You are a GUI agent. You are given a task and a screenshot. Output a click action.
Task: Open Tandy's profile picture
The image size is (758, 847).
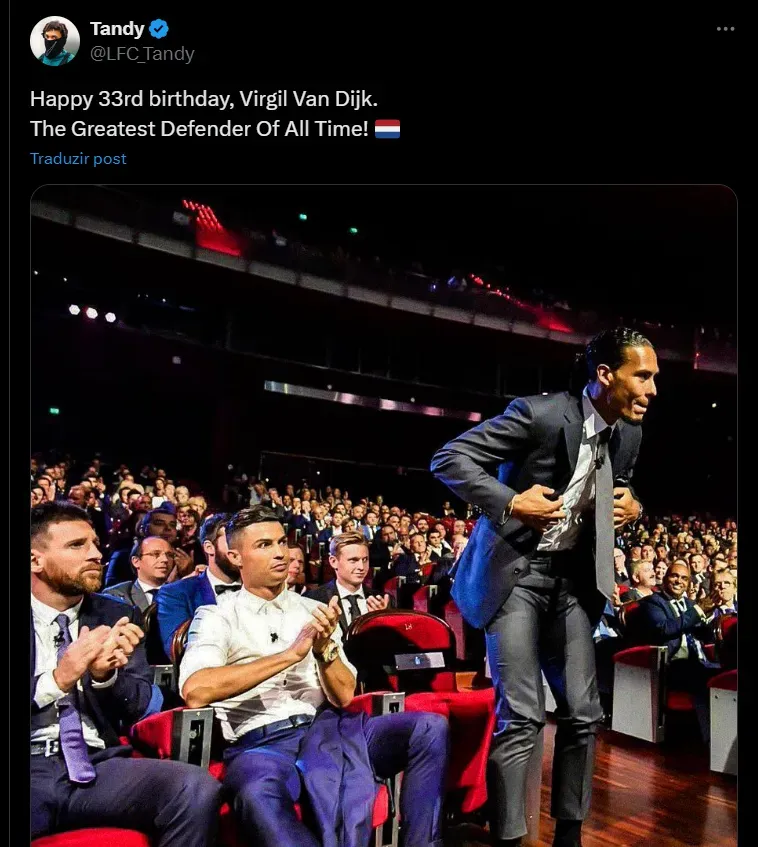pyautogui.click(x=54, y=41)
